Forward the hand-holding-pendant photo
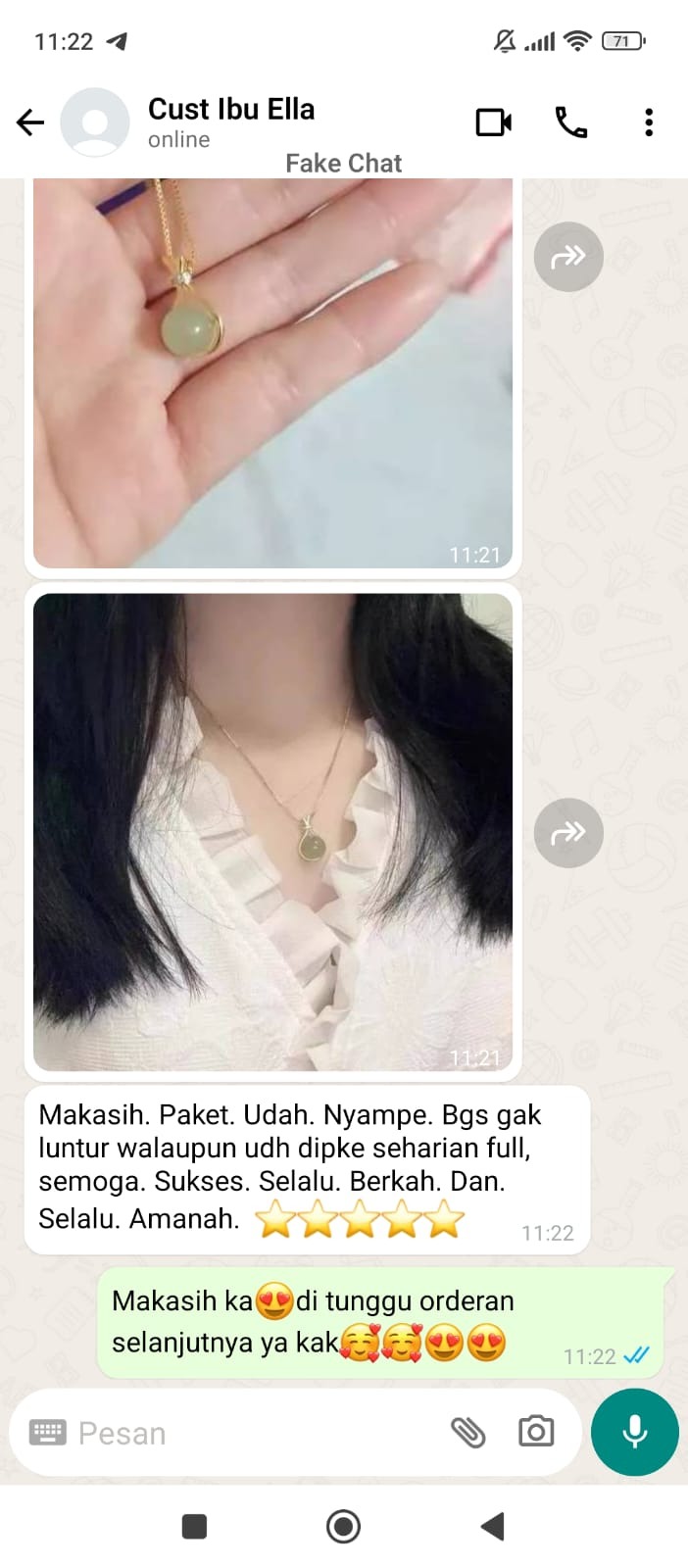The image size is (688, 1568). 568,257
